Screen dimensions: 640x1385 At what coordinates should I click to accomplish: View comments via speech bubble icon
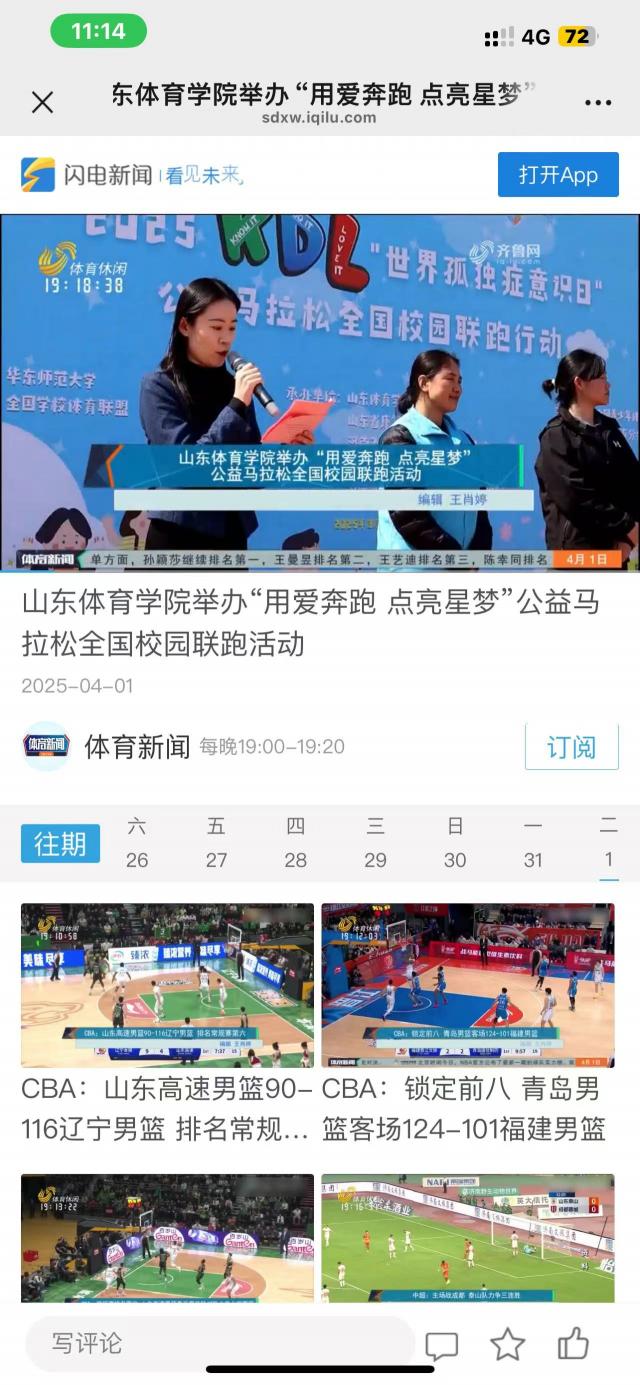441,1345
